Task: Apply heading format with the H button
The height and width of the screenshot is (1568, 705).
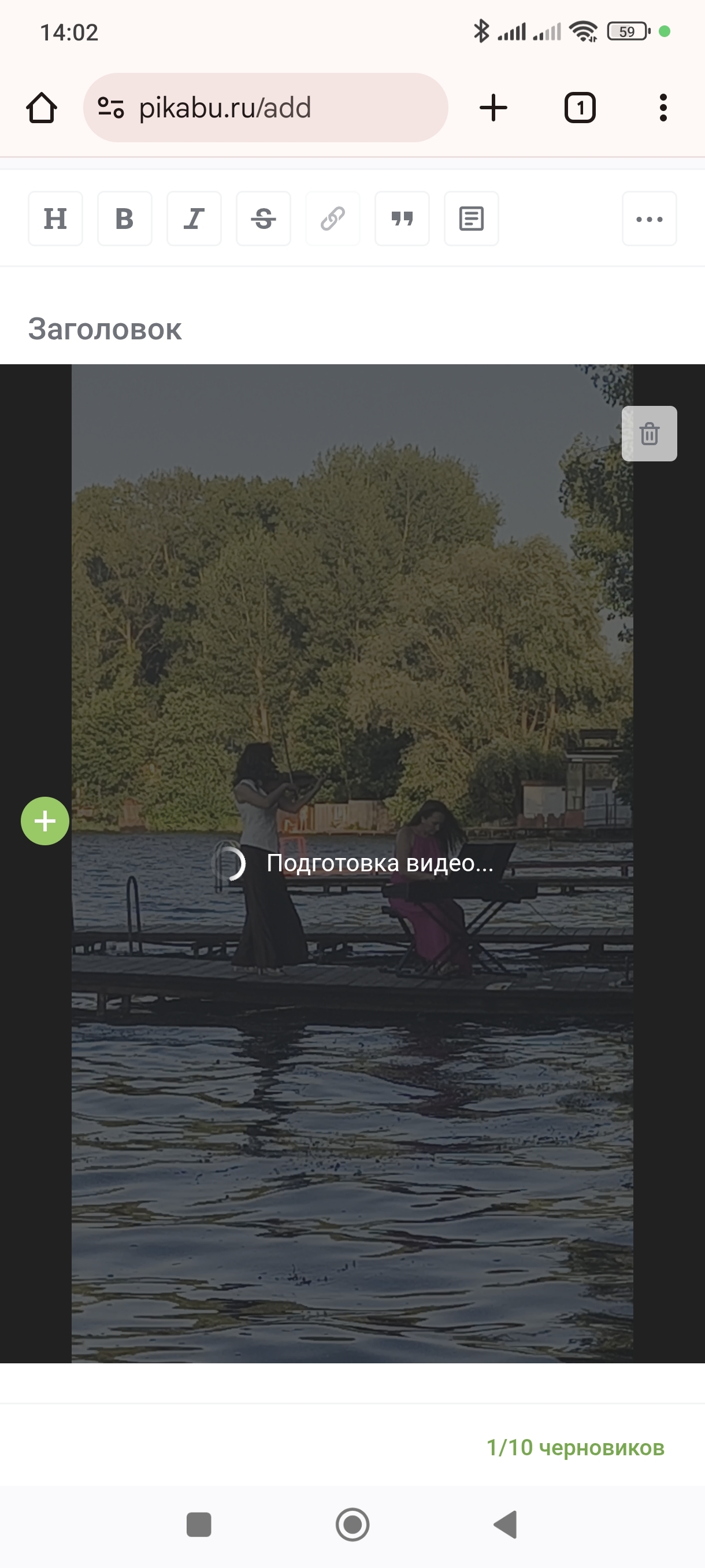Action: [x=55, y=219]
